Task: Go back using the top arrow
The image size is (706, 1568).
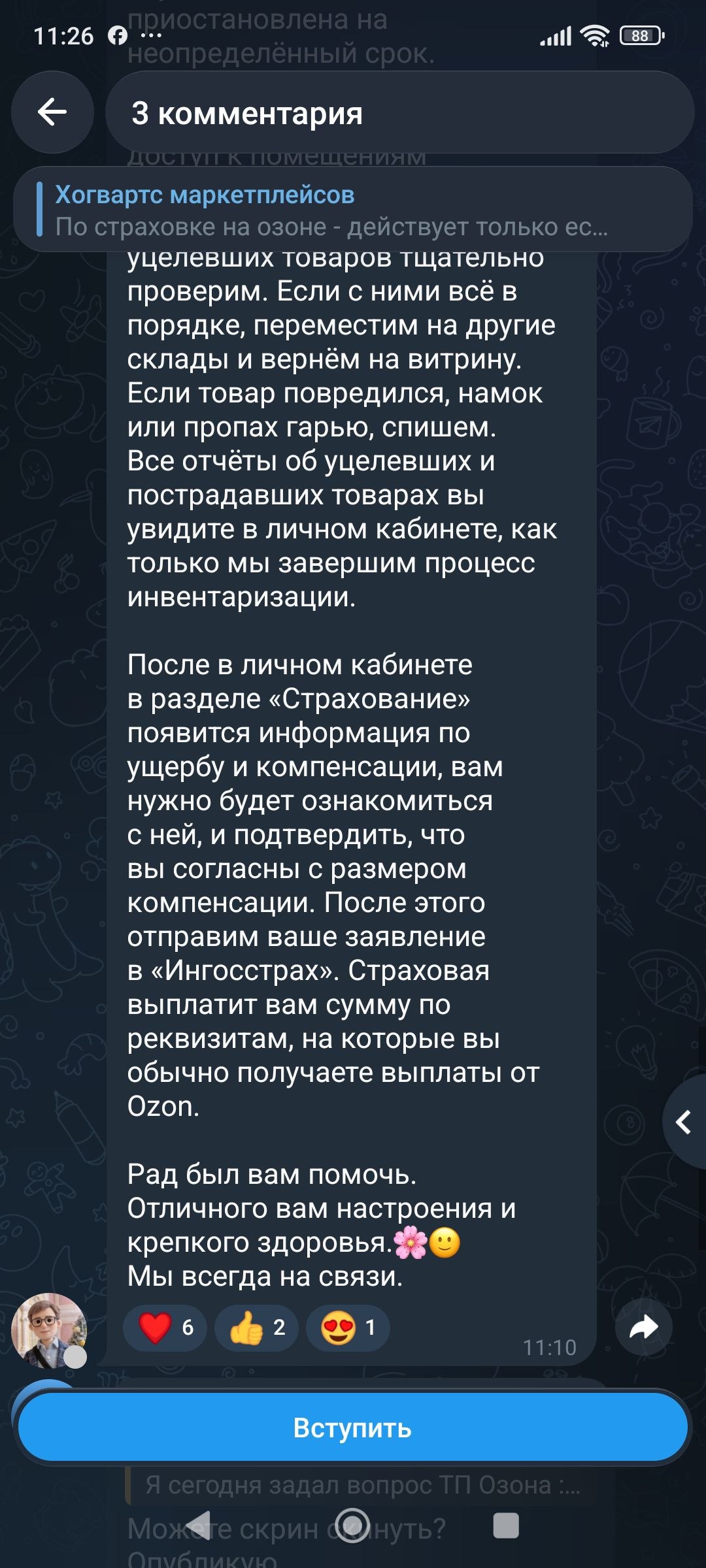Action: tap(52, 112)
